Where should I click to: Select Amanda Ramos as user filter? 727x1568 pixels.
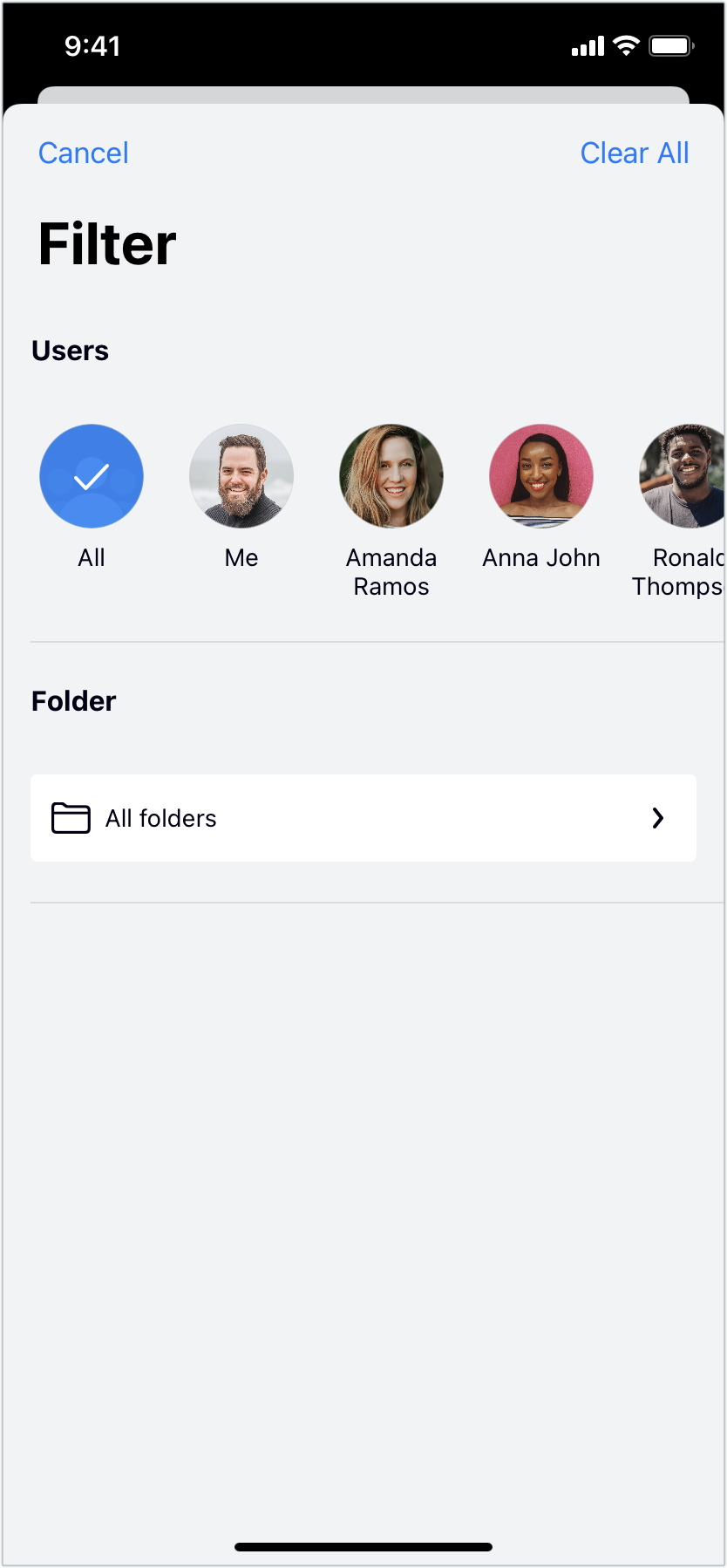(391, 476)
